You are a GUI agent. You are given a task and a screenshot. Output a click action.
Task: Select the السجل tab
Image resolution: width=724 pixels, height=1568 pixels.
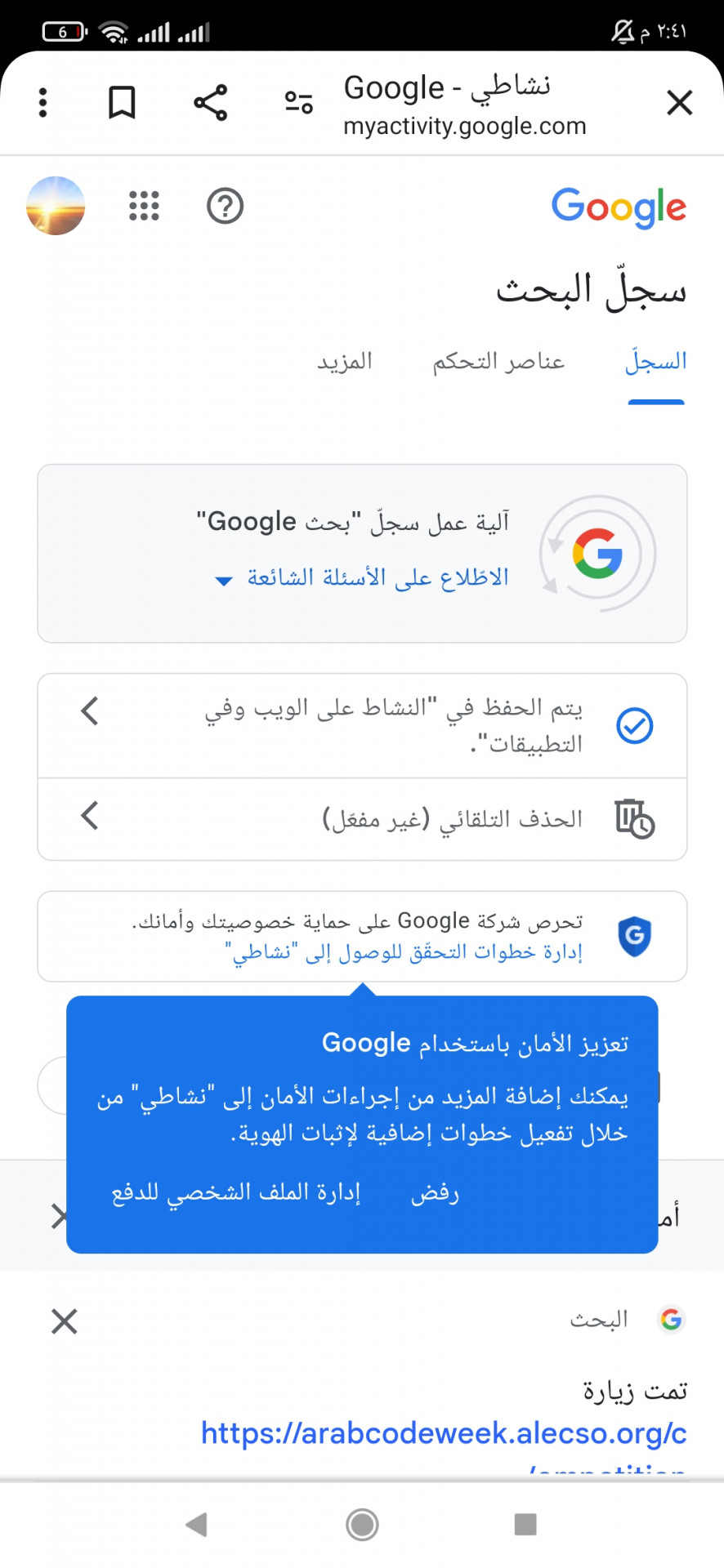pos(655,361)
